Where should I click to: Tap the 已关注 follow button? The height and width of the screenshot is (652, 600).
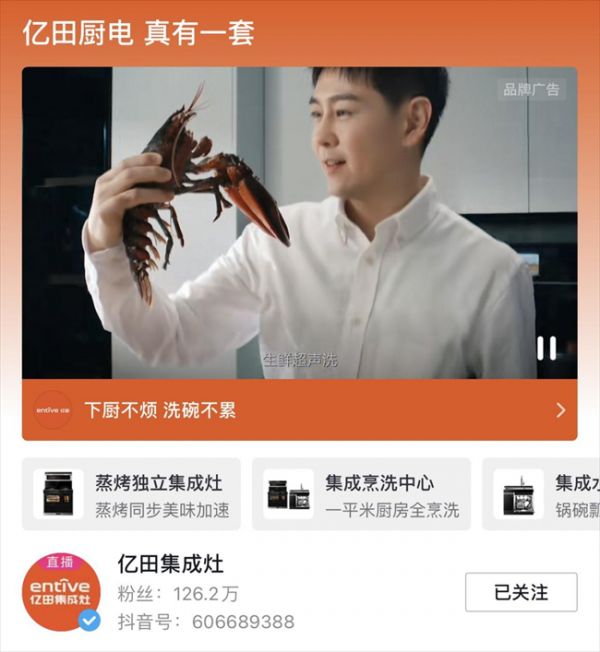521,592
